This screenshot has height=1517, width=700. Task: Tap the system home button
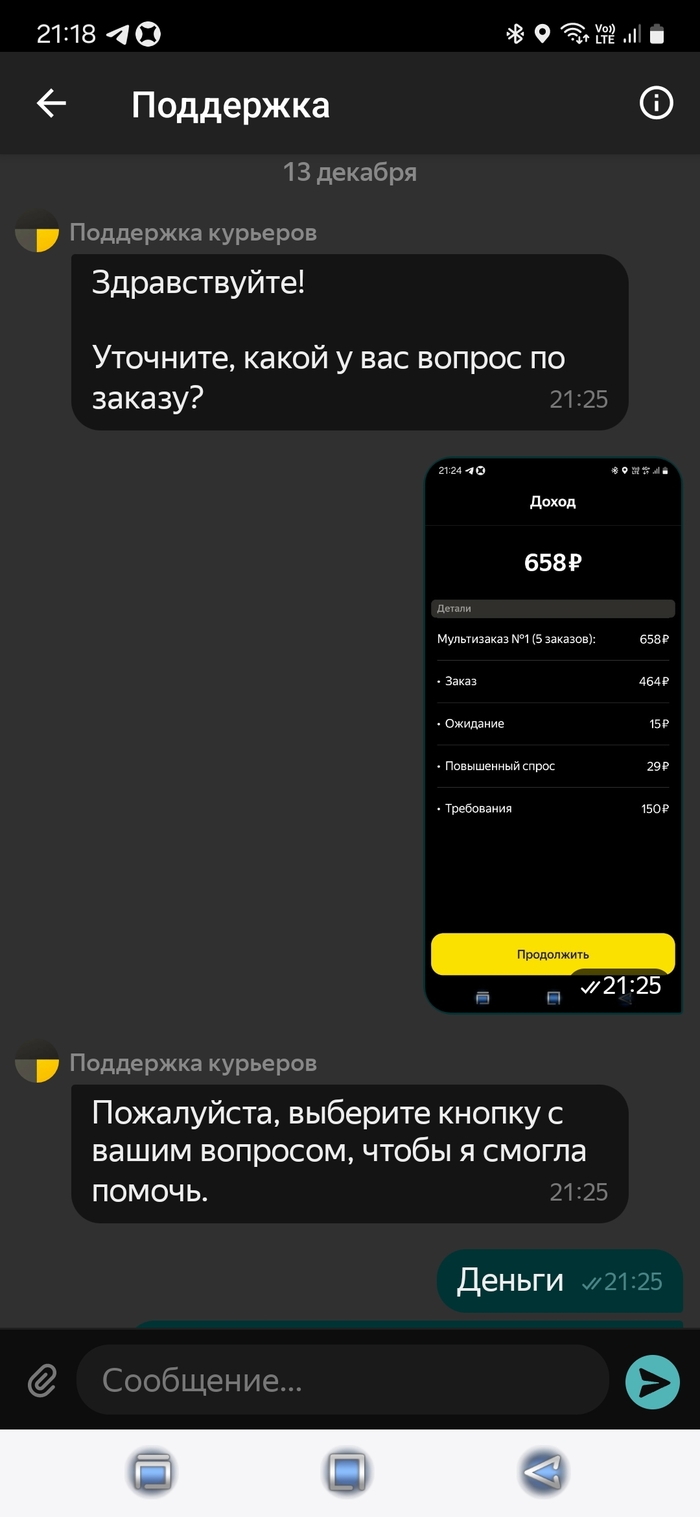[348, 1472]
